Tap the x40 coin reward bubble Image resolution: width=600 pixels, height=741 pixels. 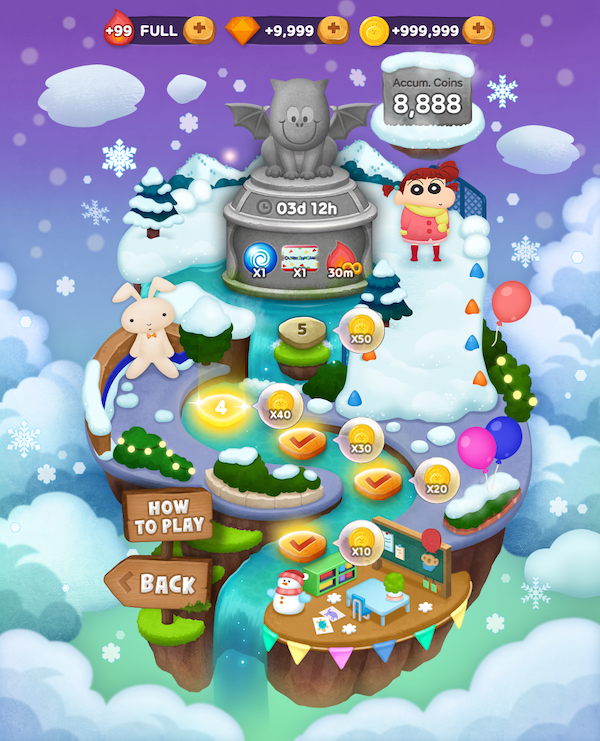(x=280, y=404)
